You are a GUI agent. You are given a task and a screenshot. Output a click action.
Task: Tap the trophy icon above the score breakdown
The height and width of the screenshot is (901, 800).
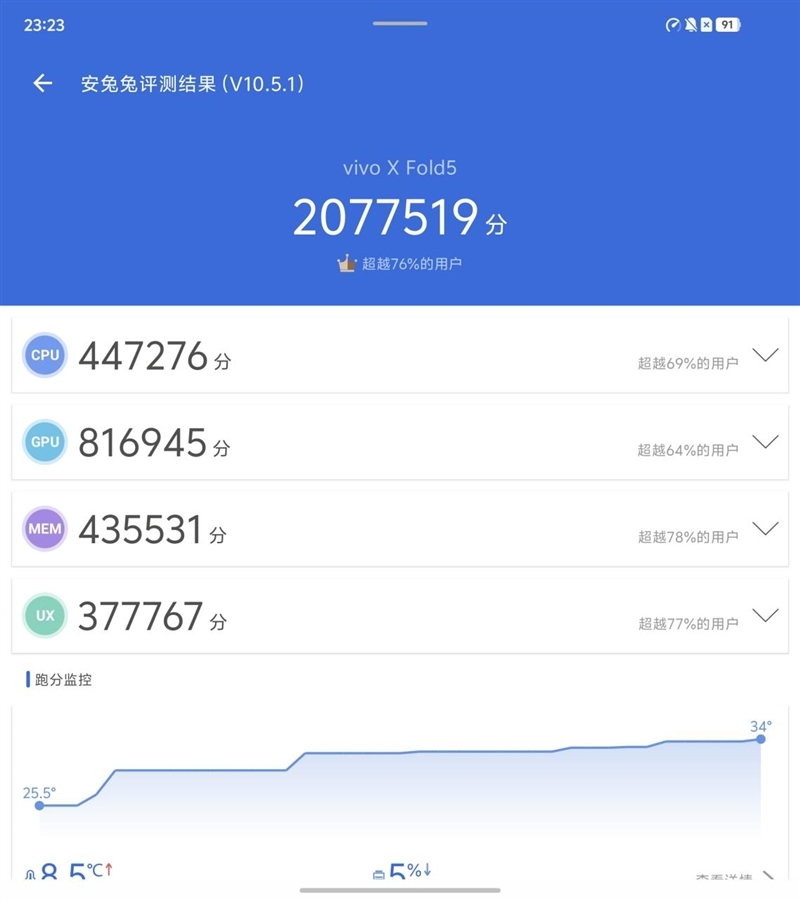(345, 262)
